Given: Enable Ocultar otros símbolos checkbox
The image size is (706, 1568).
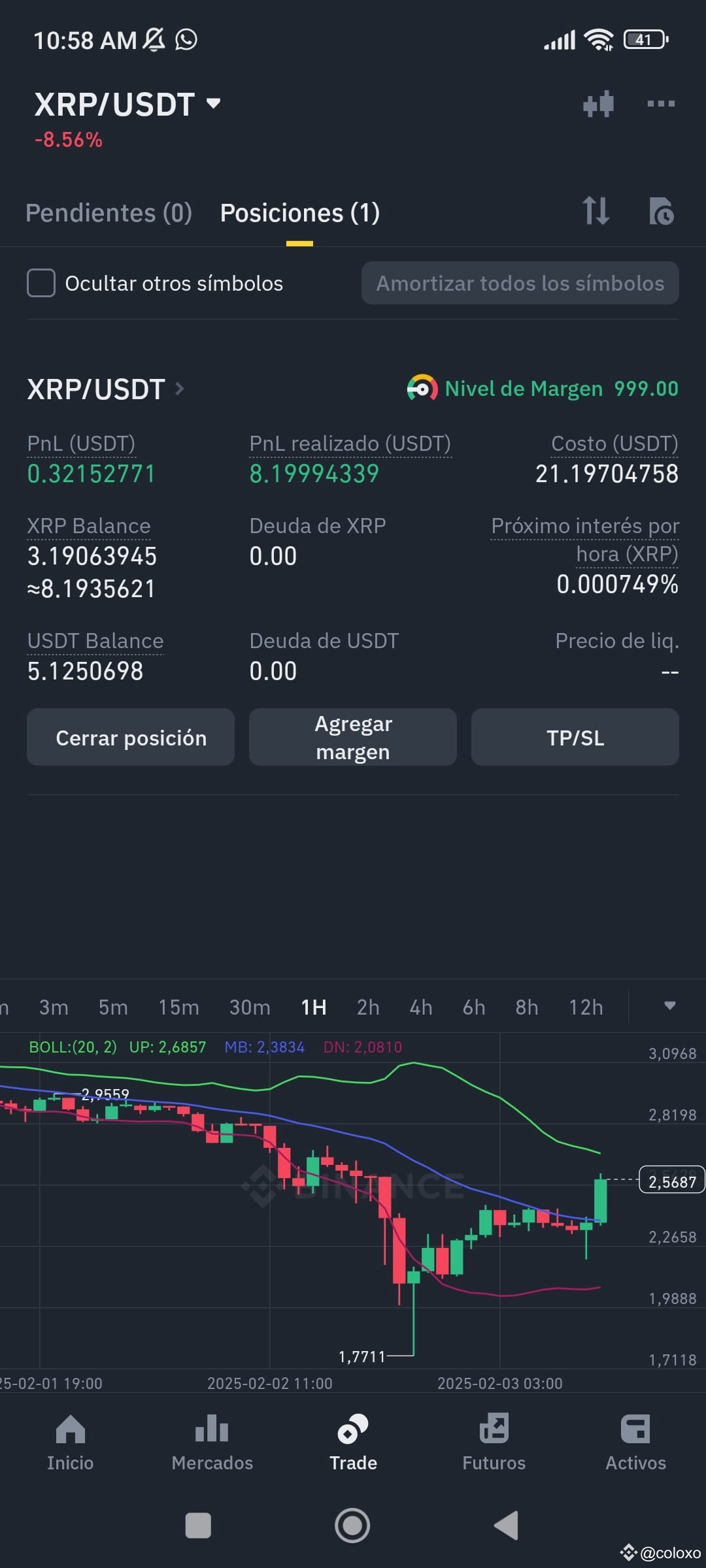Looking at the screenshot, I should coord(41,284).
